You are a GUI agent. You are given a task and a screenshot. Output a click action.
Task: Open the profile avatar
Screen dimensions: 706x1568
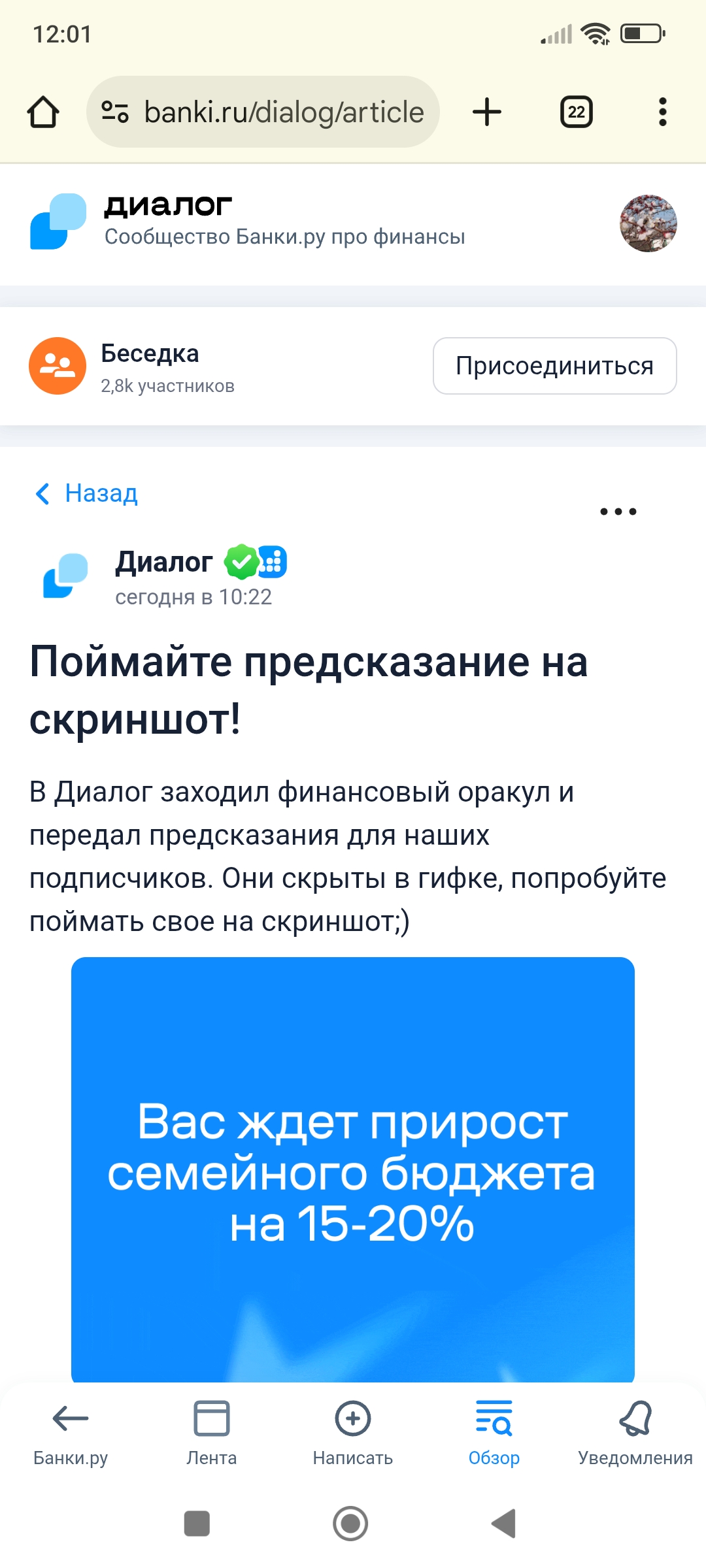[648, 223]
